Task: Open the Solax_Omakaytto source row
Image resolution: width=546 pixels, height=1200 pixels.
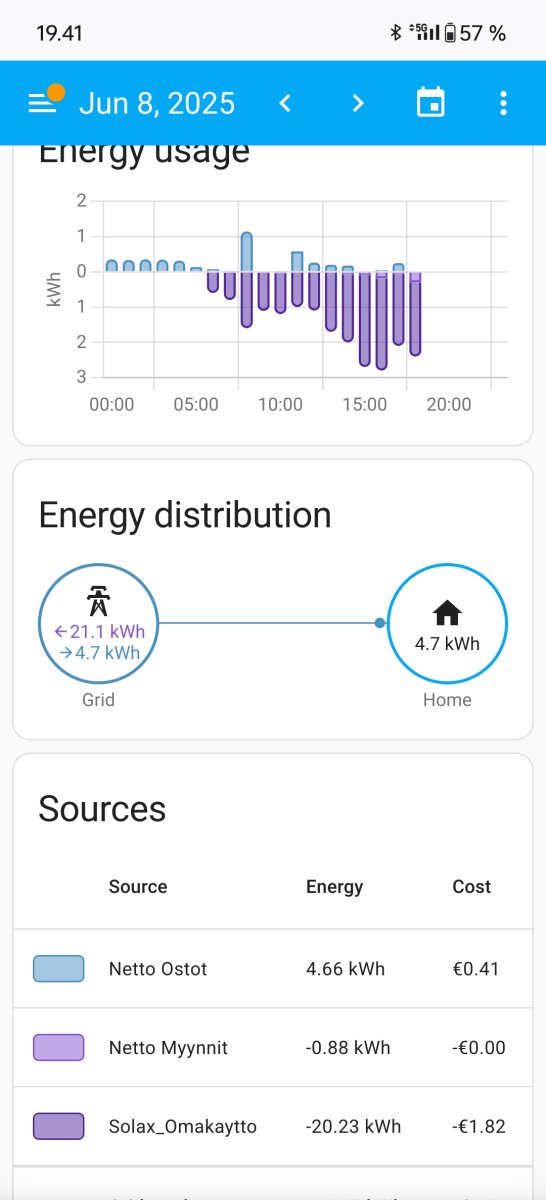Action: 273,1126
